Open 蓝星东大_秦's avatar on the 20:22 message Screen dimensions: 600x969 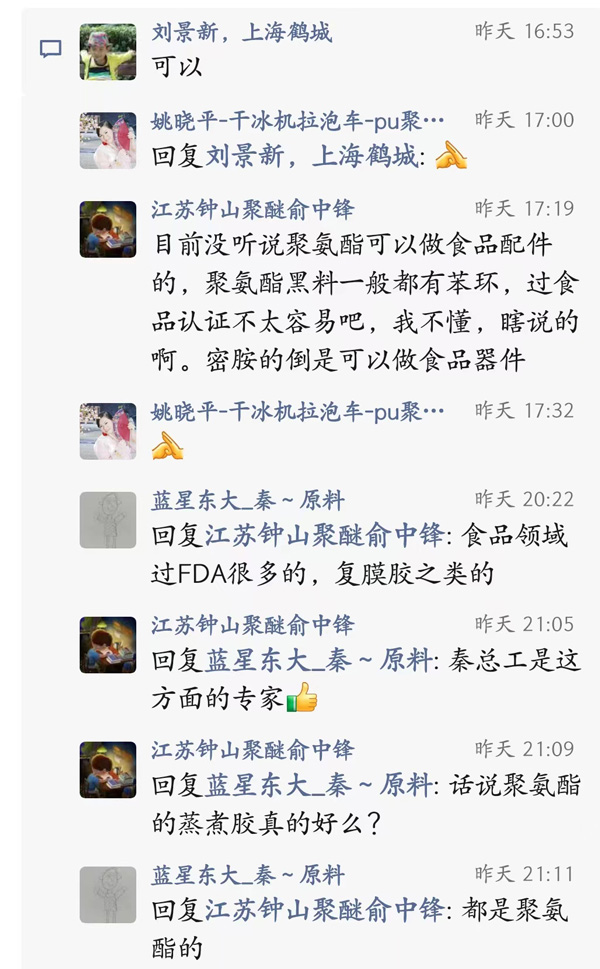click(108, 520)
